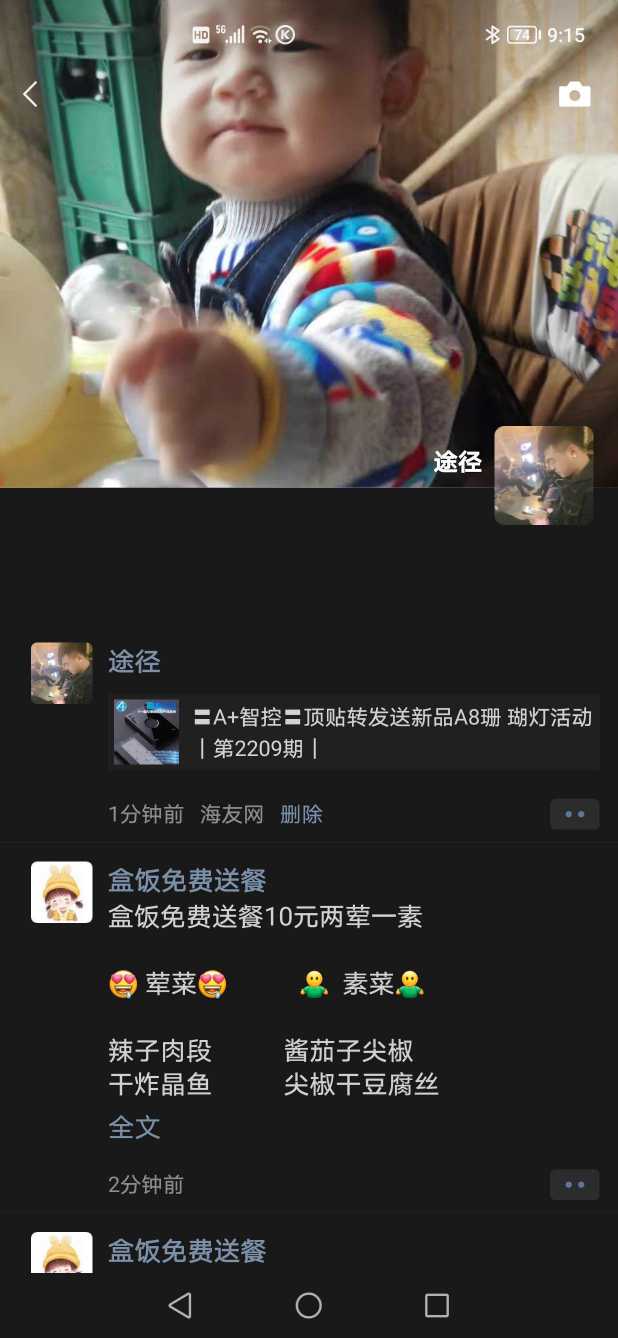
Task: Open 盒饭免费送餐 avatar on the 10元 post
Action: point(62,892)
